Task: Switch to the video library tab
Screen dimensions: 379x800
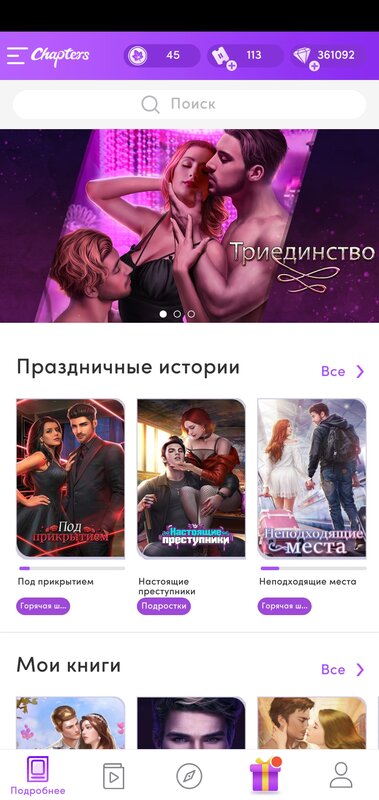Action: [x=113, y=776]
